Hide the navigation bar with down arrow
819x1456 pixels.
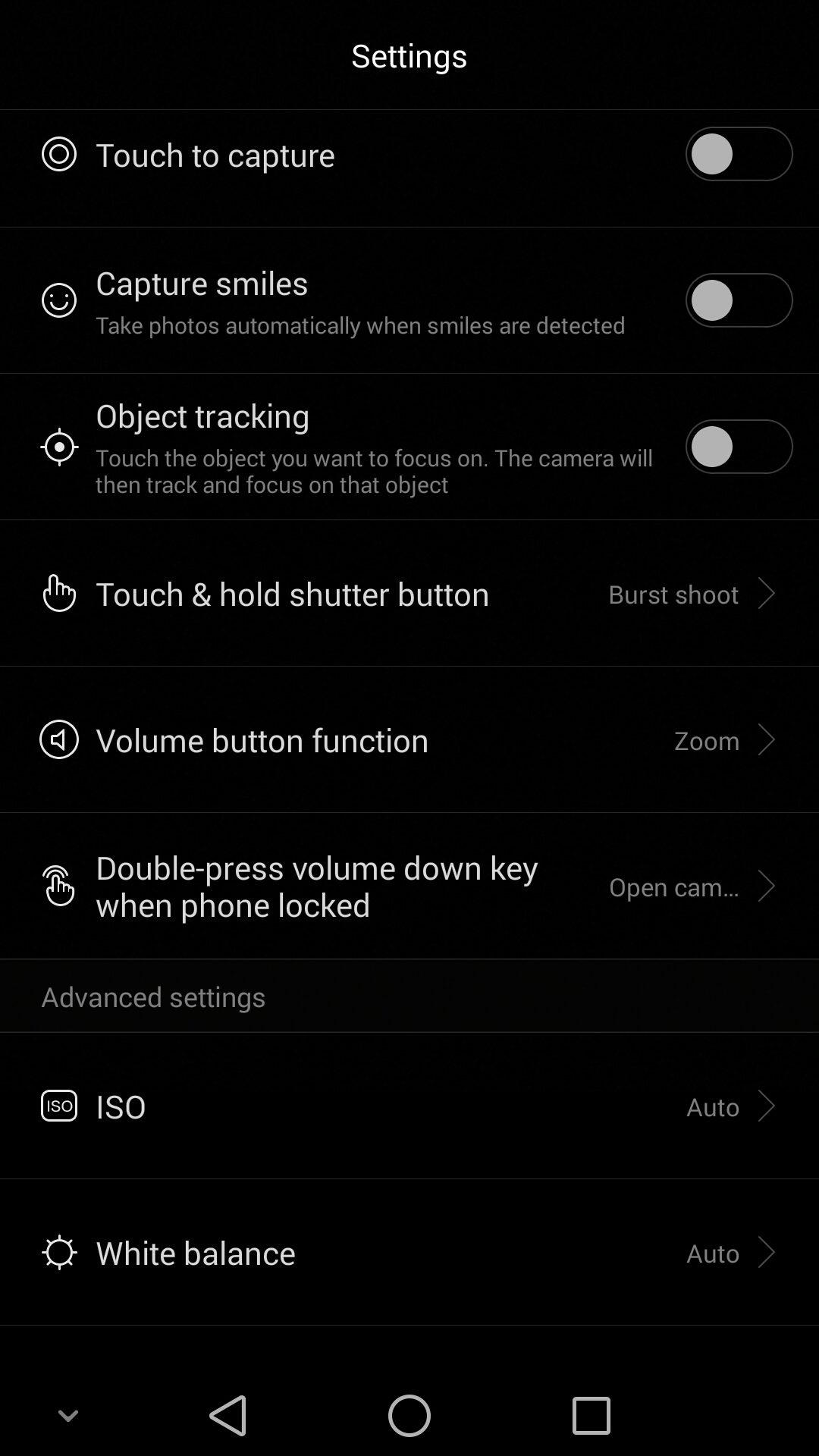coord(68,1415)
